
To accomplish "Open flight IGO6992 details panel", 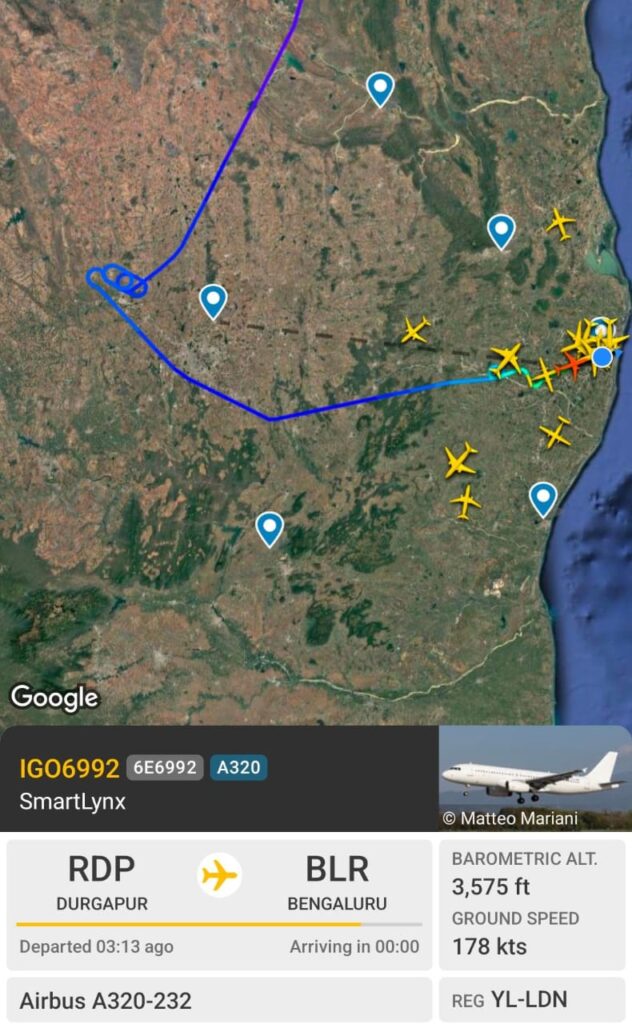I will pos(70,768).
